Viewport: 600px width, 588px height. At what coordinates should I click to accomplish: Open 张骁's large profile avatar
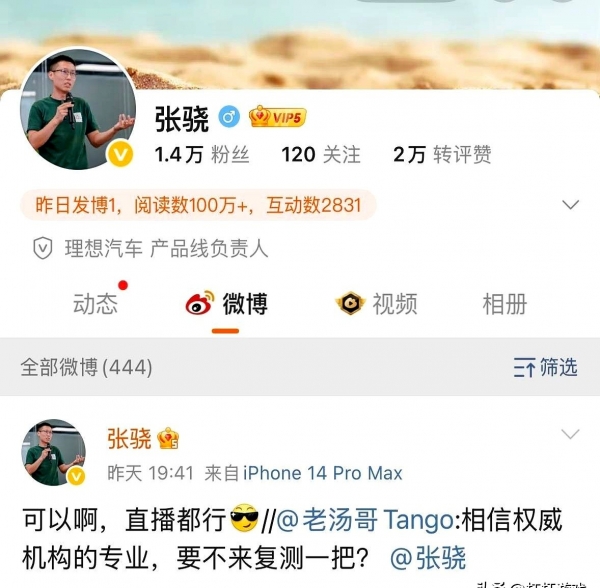click(x=78, y=110)
